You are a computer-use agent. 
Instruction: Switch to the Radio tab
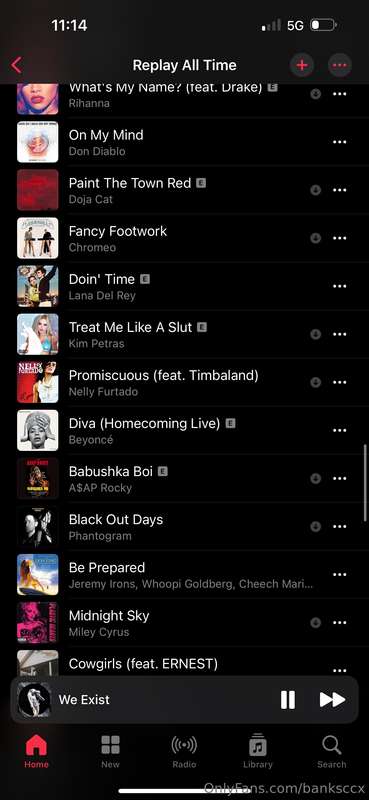click(184, 751)
